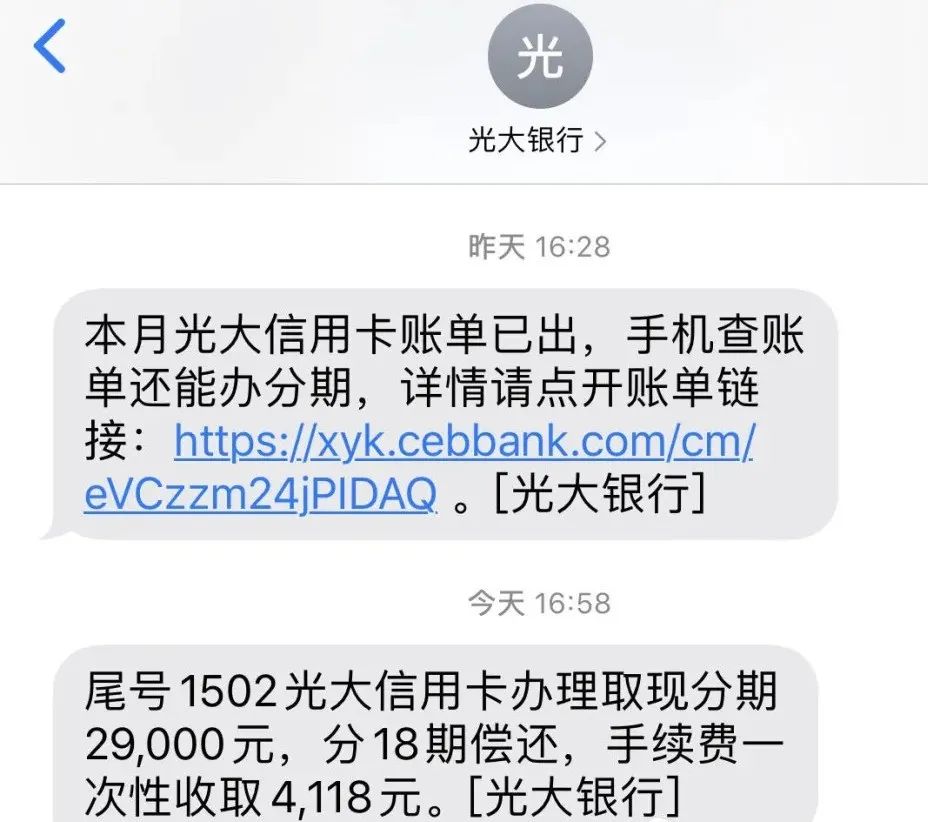This screenshot has height=822, width=928.
Task: Go back to the message list
Action: [50, 46]
